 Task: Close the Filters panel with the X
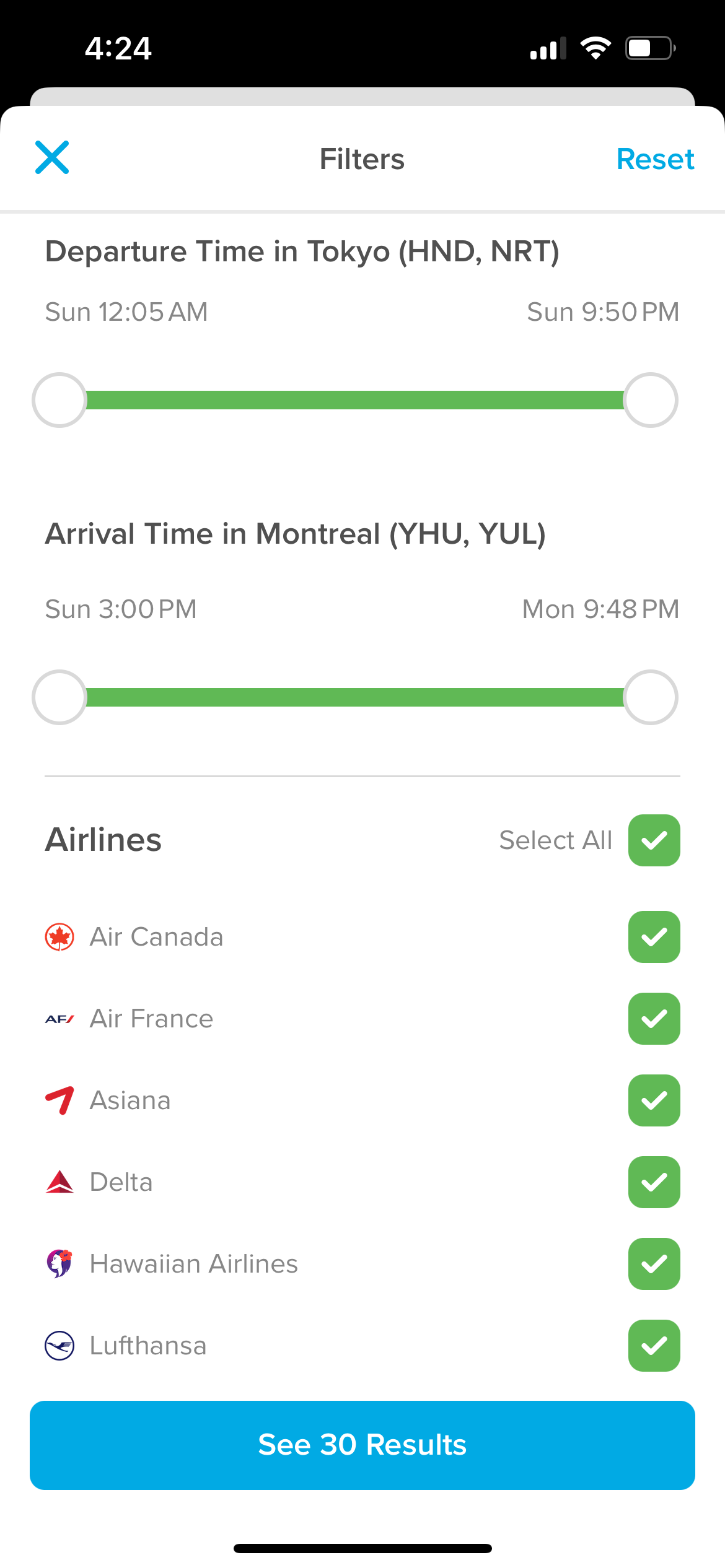[x=53, y=158]
